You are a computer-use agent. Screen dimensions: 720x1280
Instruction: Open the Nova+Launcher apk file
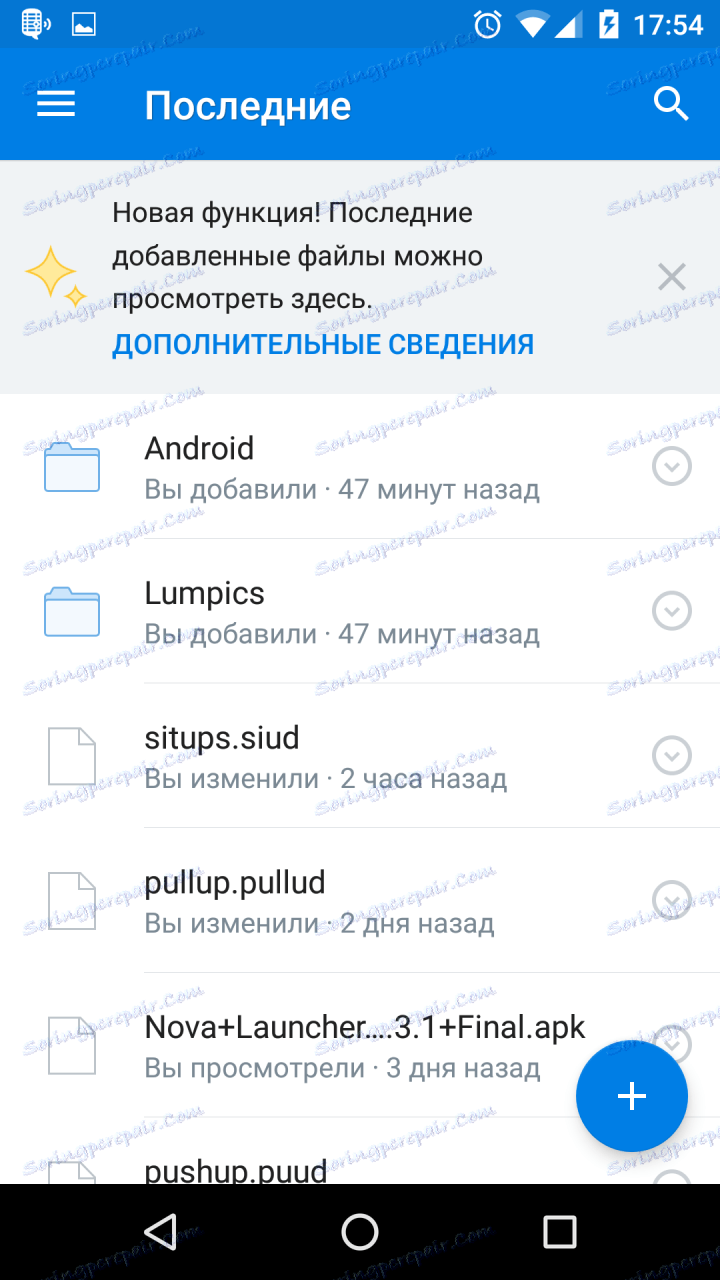[x=340, y=1045]
